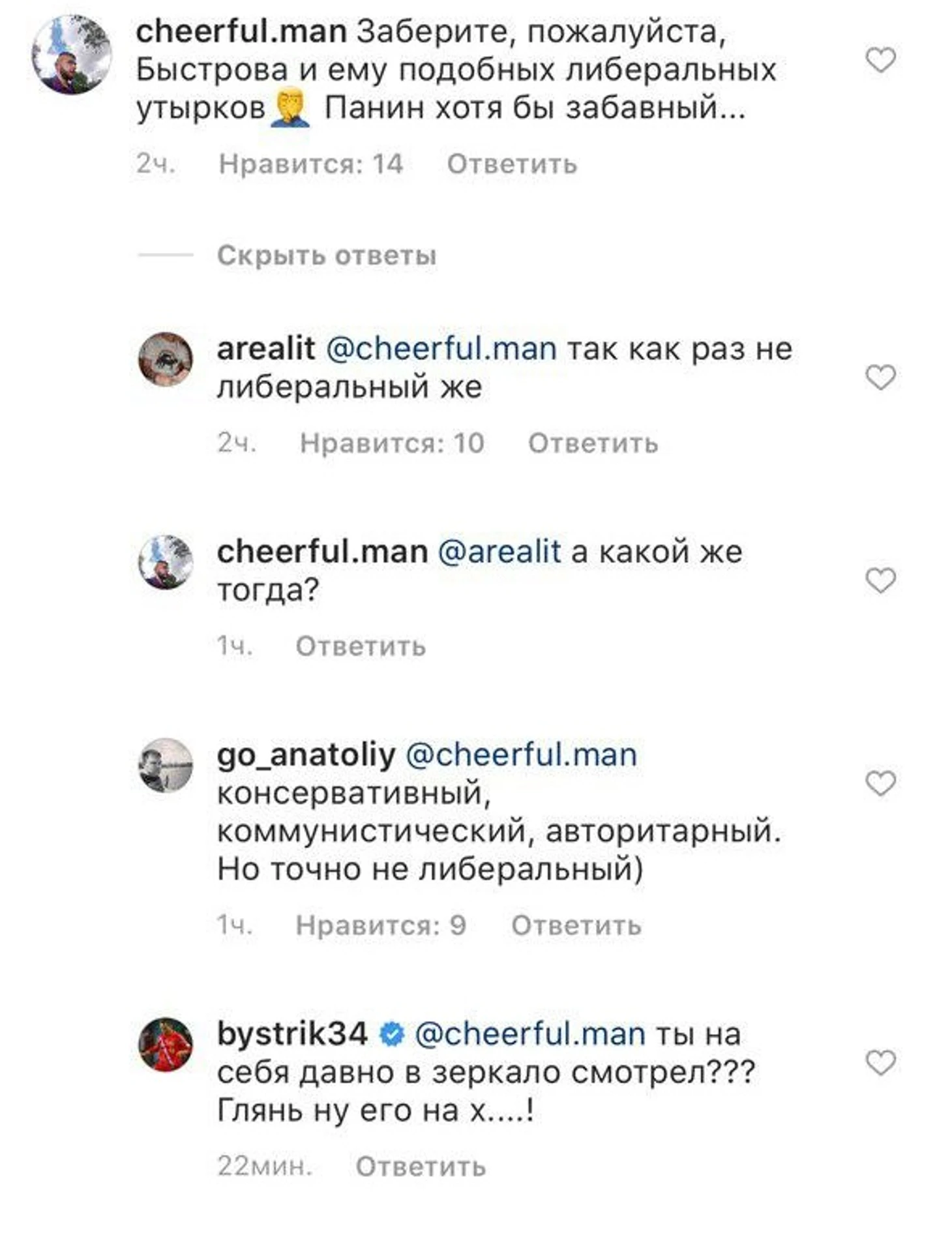The width and height of the screenshot is (952, 1237).
Task: Like bystrik34's reply
Action: pyautogui.click(x=880, y=1063)
